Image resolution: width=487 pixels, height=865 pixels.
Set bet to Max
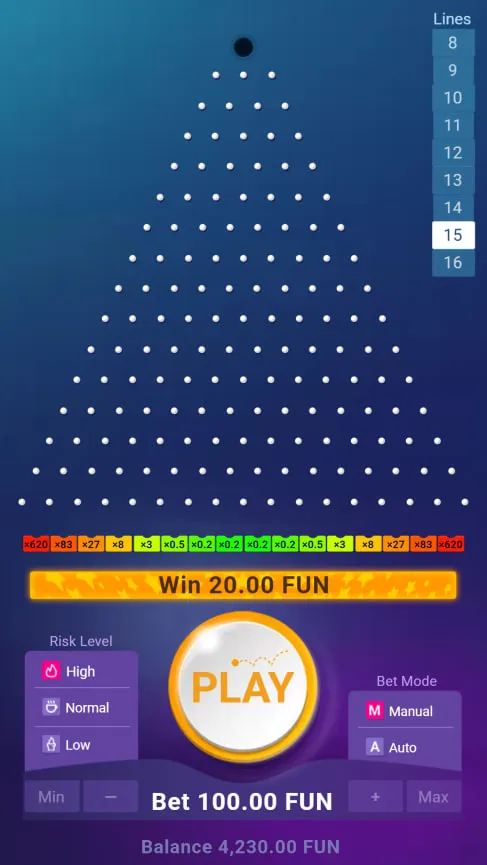point(434,797)
